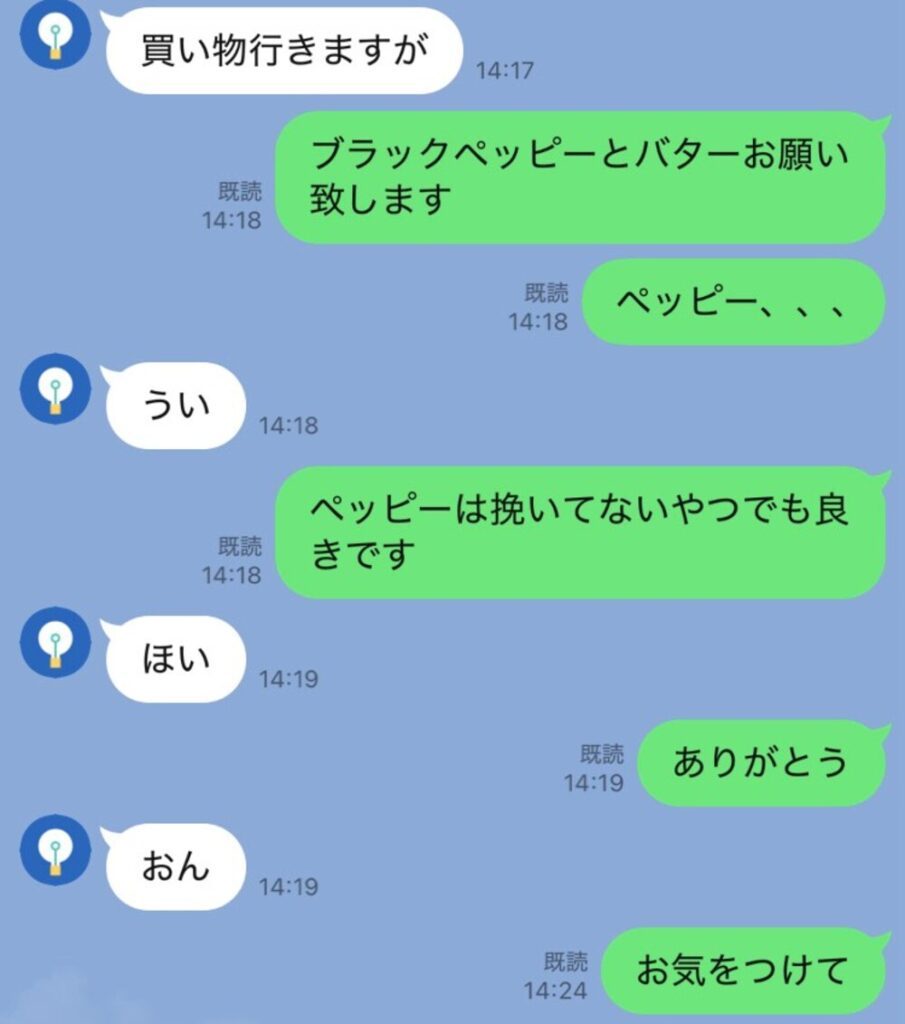Click the blue circular avatar in second message row

(55, 390)
